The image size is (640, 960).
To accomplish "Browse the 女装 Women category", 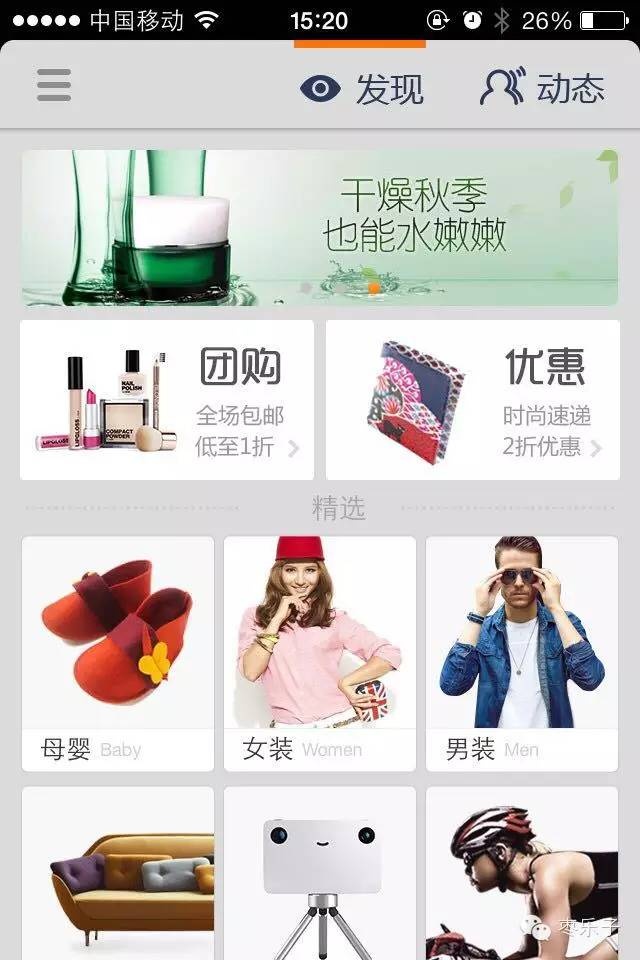I will coord(320,653).
